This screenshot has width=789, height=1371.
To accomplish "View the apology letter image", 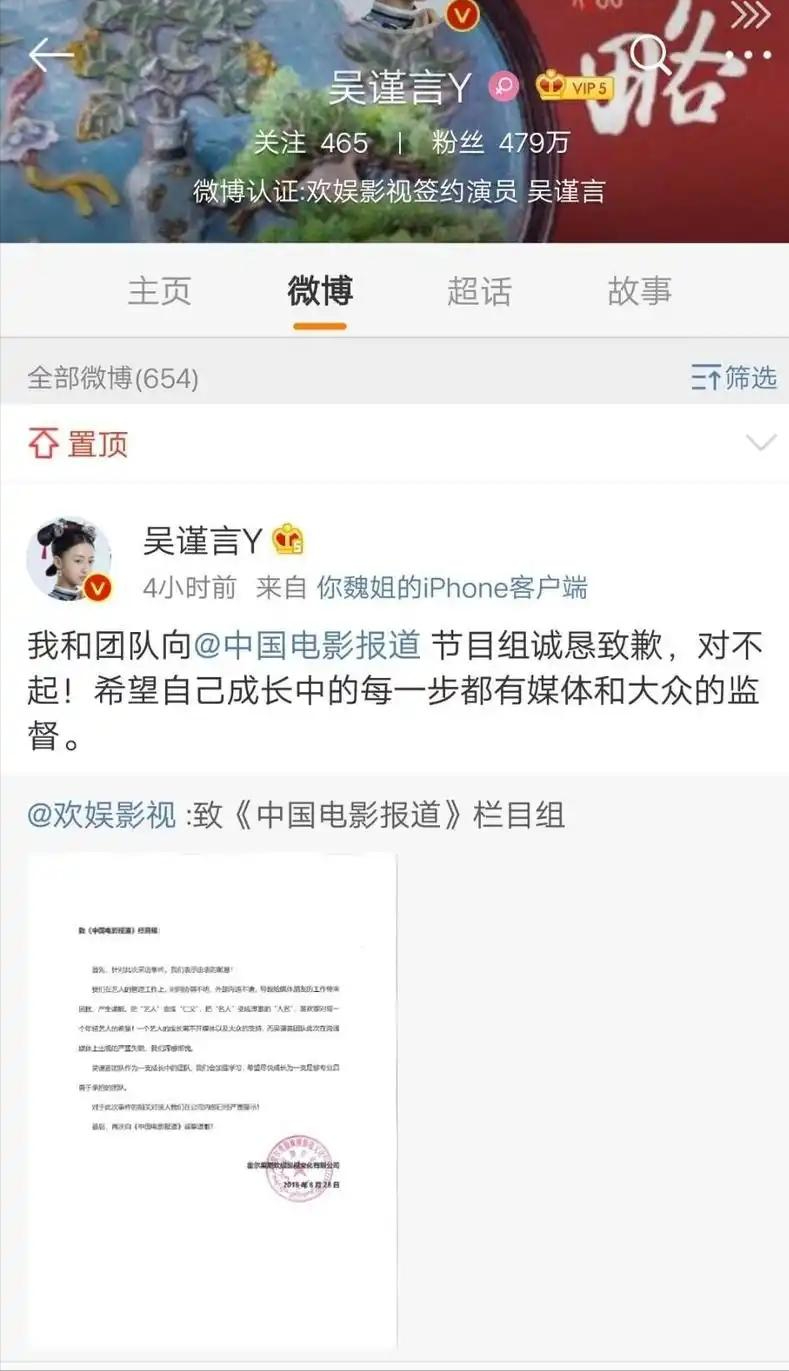I will point(212,1100).
